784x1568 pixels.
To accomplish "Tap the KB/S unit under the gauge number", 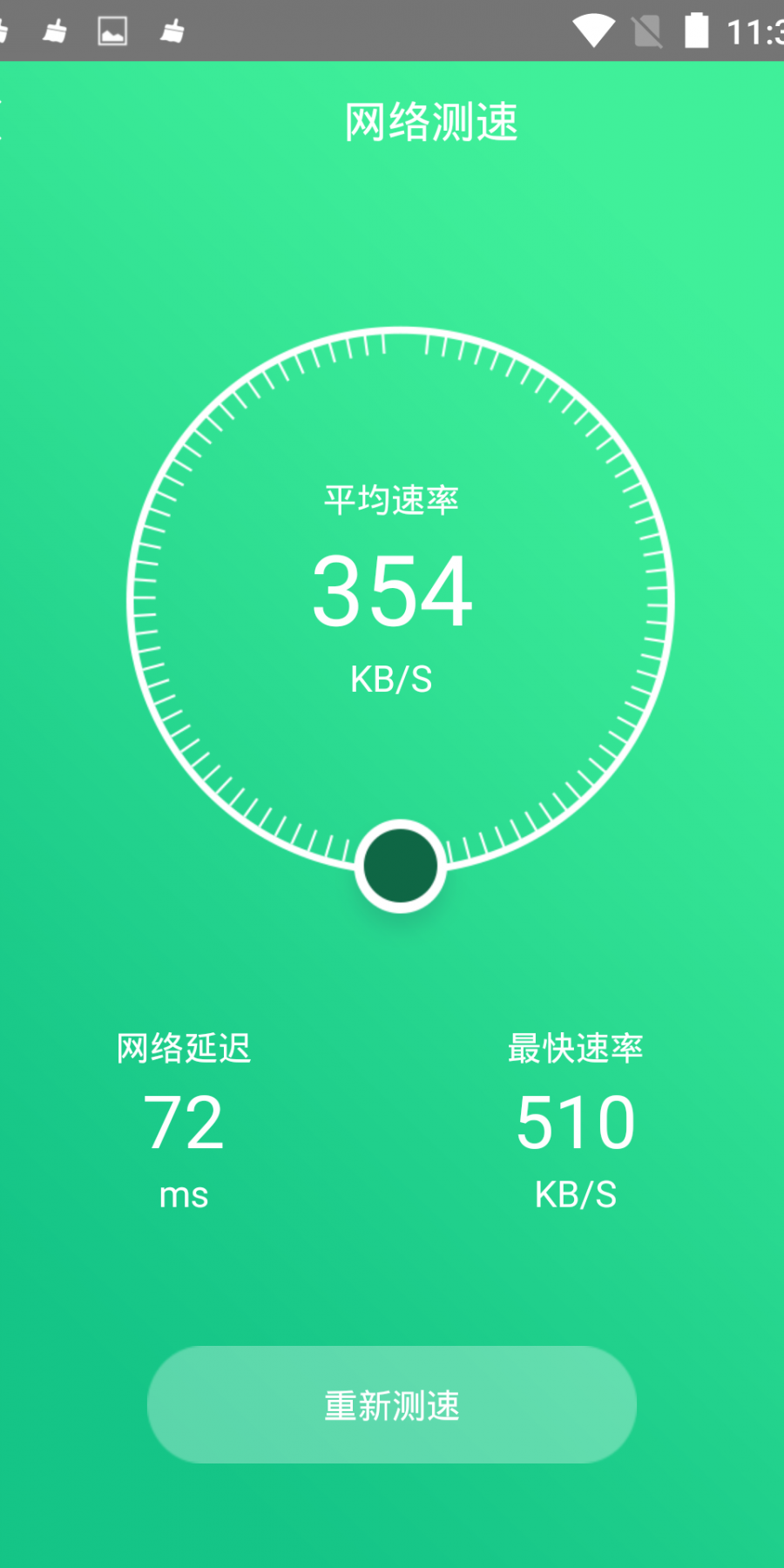I will [x=392, y=678].
